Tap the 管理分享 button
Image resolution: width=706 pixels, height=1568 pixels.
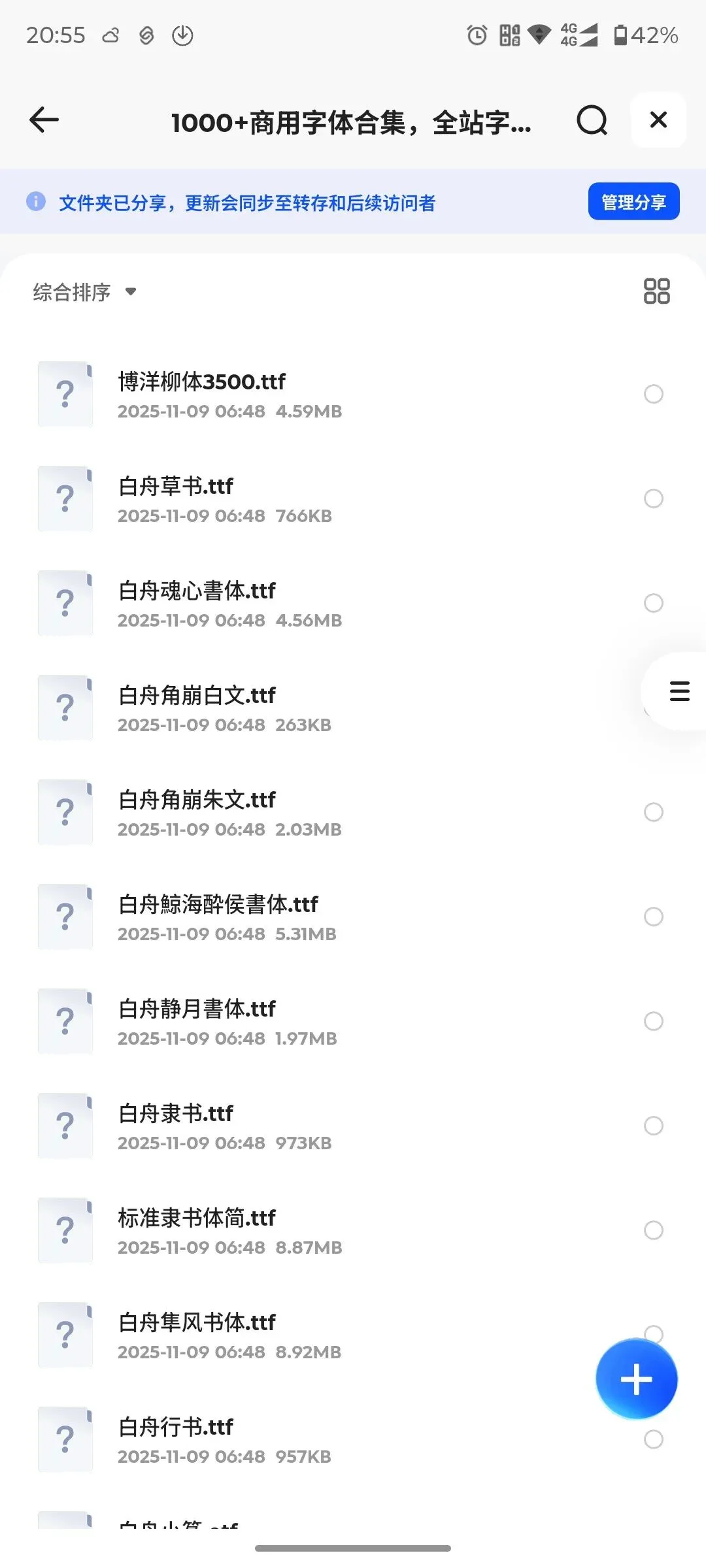[x=633, y=202]
